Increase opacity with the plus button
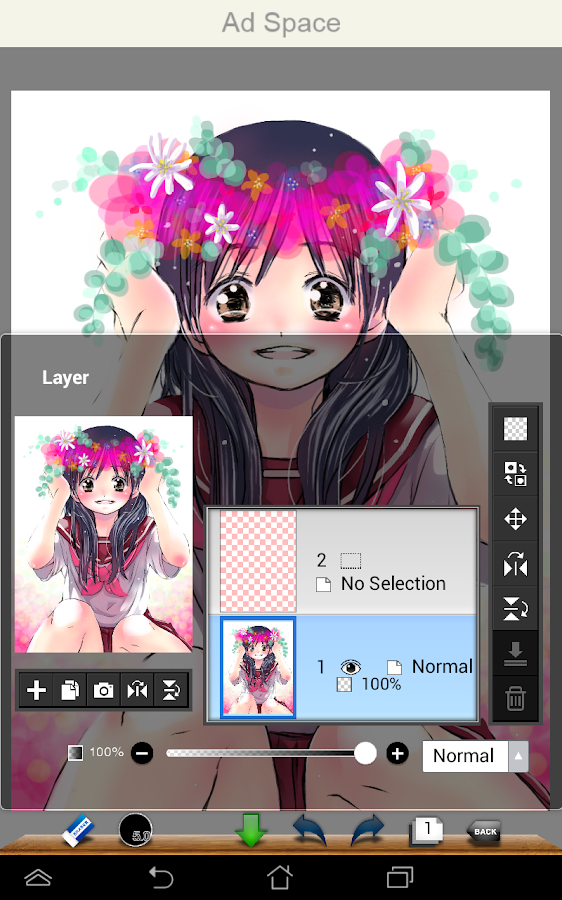The height and width of the screenshot is (900, 562). (397, 753)
